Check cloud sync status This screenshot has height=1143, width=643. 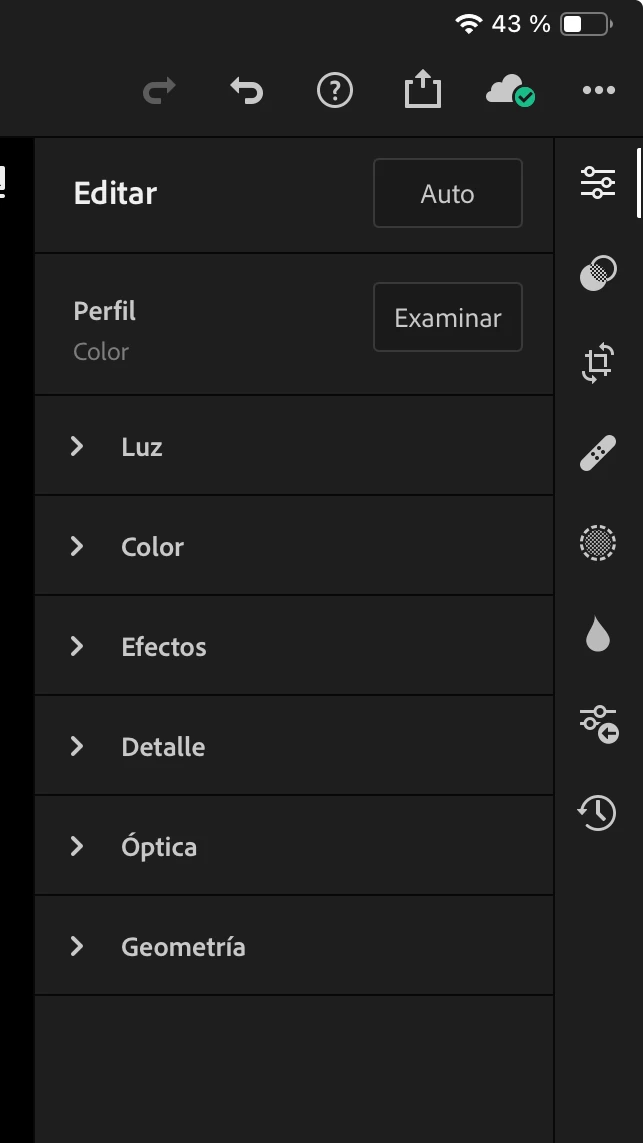tap(509, 92)
